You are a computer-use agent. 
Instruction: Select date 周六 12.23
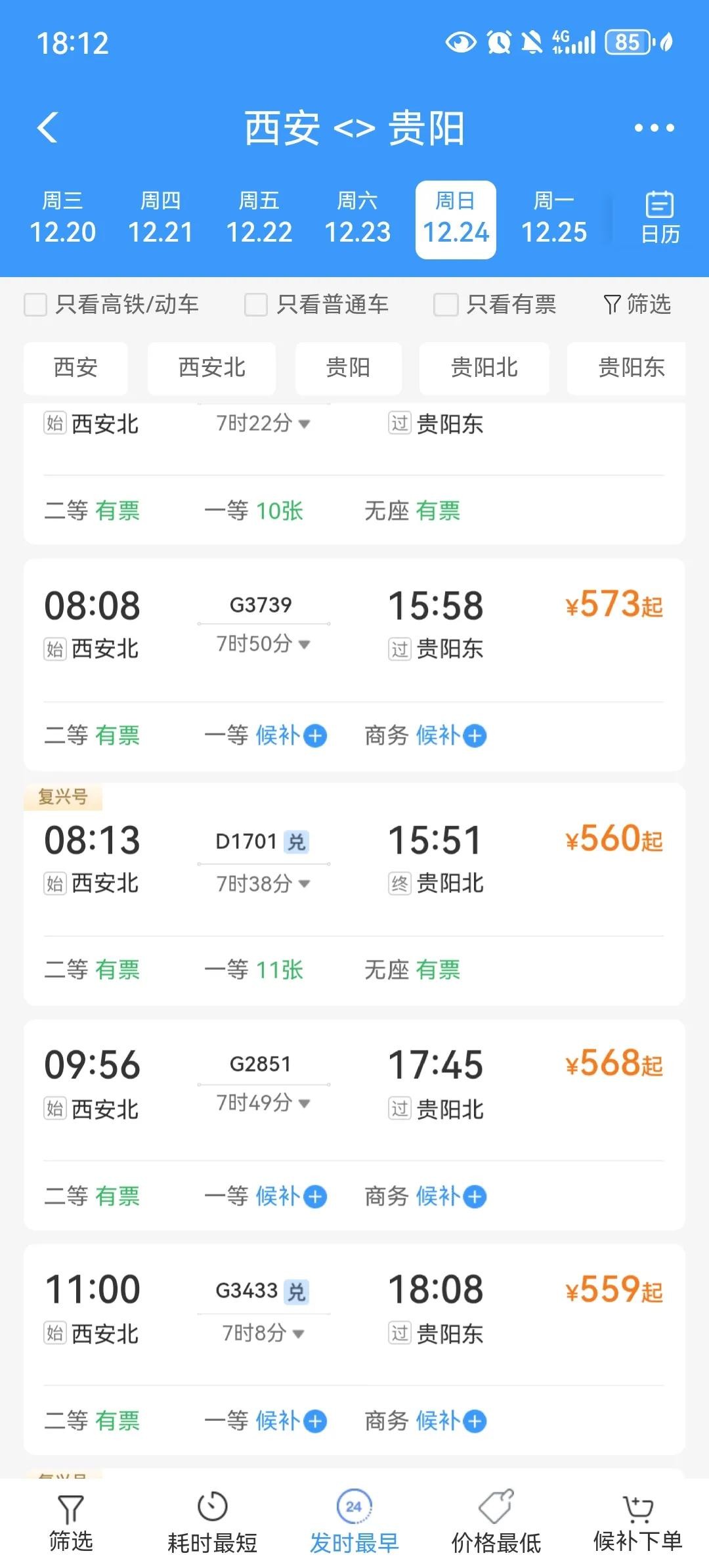[x=357, y=219]
